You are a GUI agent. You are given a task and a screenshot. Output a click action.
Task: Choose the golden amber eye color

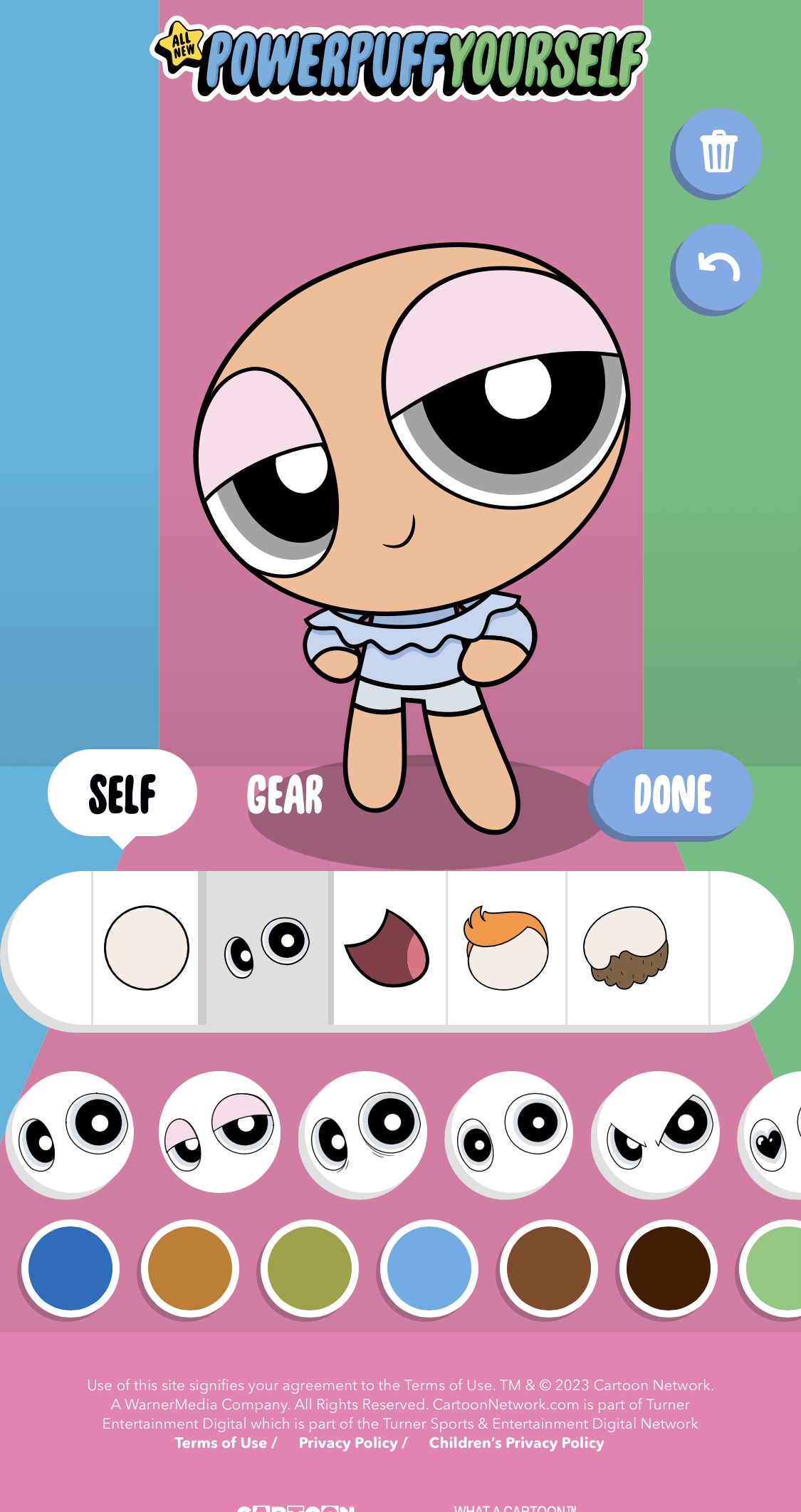pos(190,1268)
